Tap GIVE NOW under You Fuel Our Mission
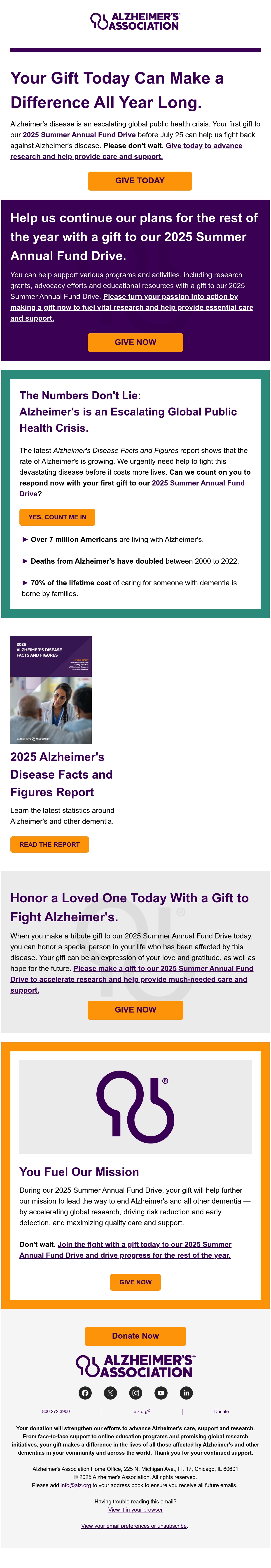Viewport: 271px width, 1568px height. pos(135,1282)
